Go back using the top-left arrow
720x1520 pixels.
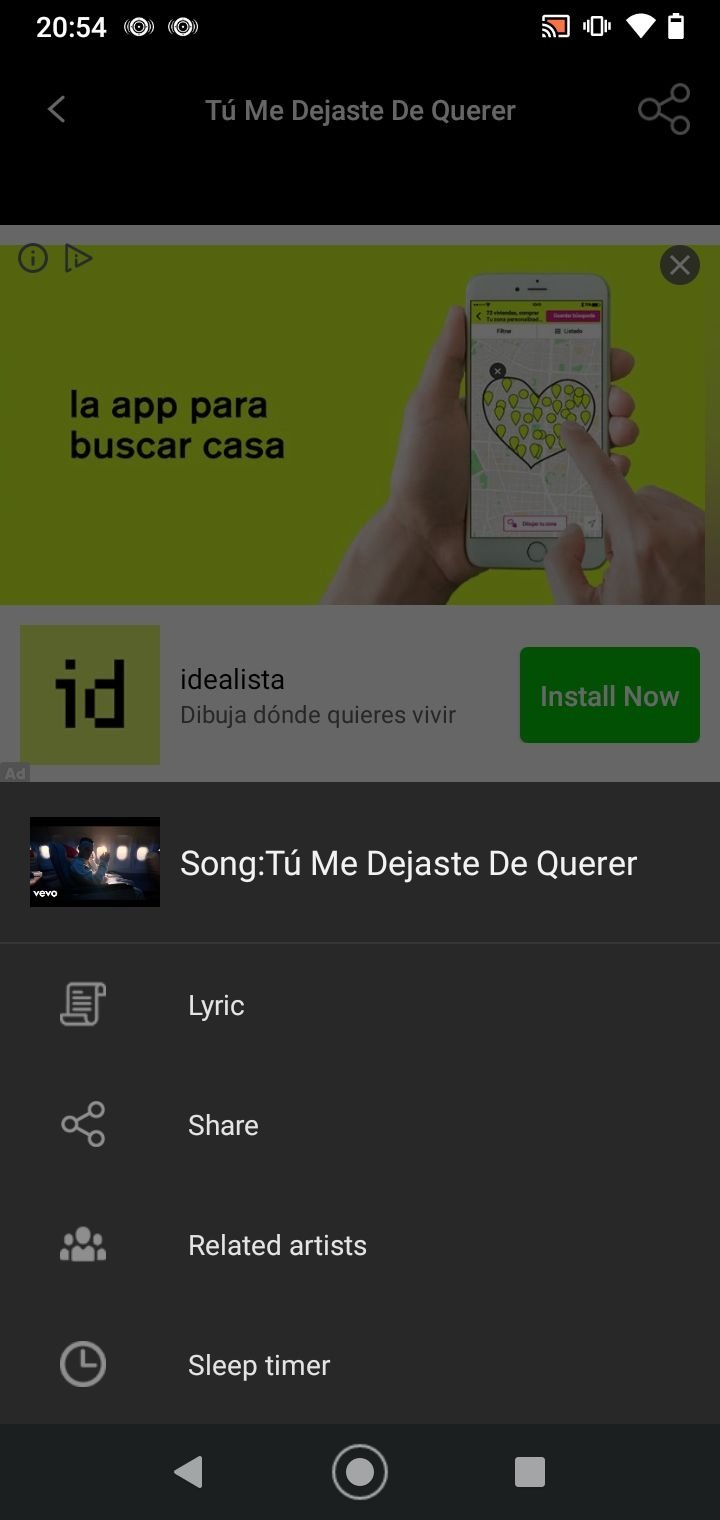click(x=57, y=109)
